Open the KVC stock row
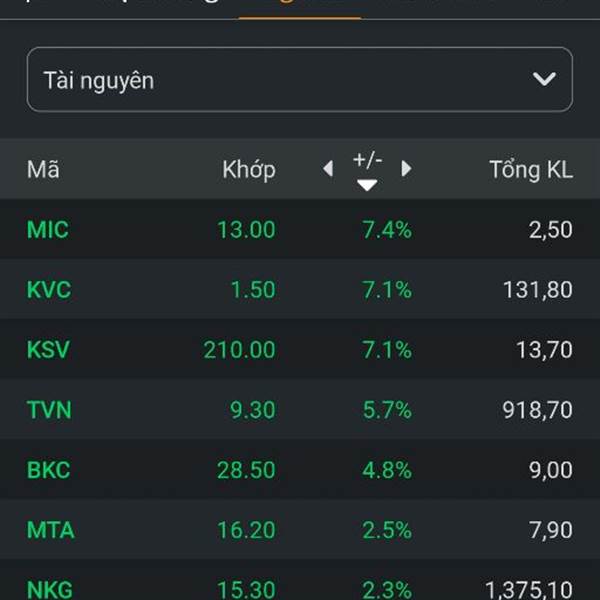600x600 pixels. tap(300, 289)
